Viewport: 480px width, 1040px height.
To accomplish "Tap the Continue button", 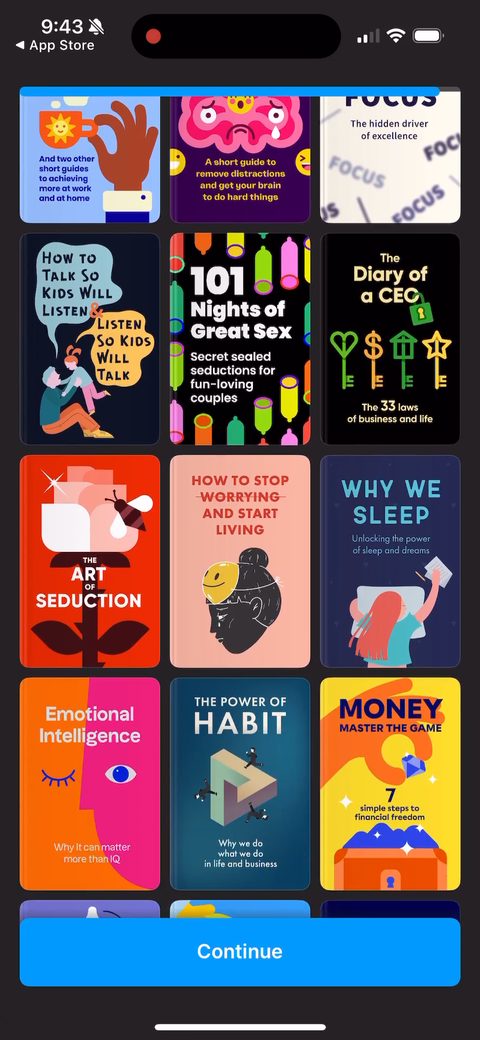I will click(240, 951).
